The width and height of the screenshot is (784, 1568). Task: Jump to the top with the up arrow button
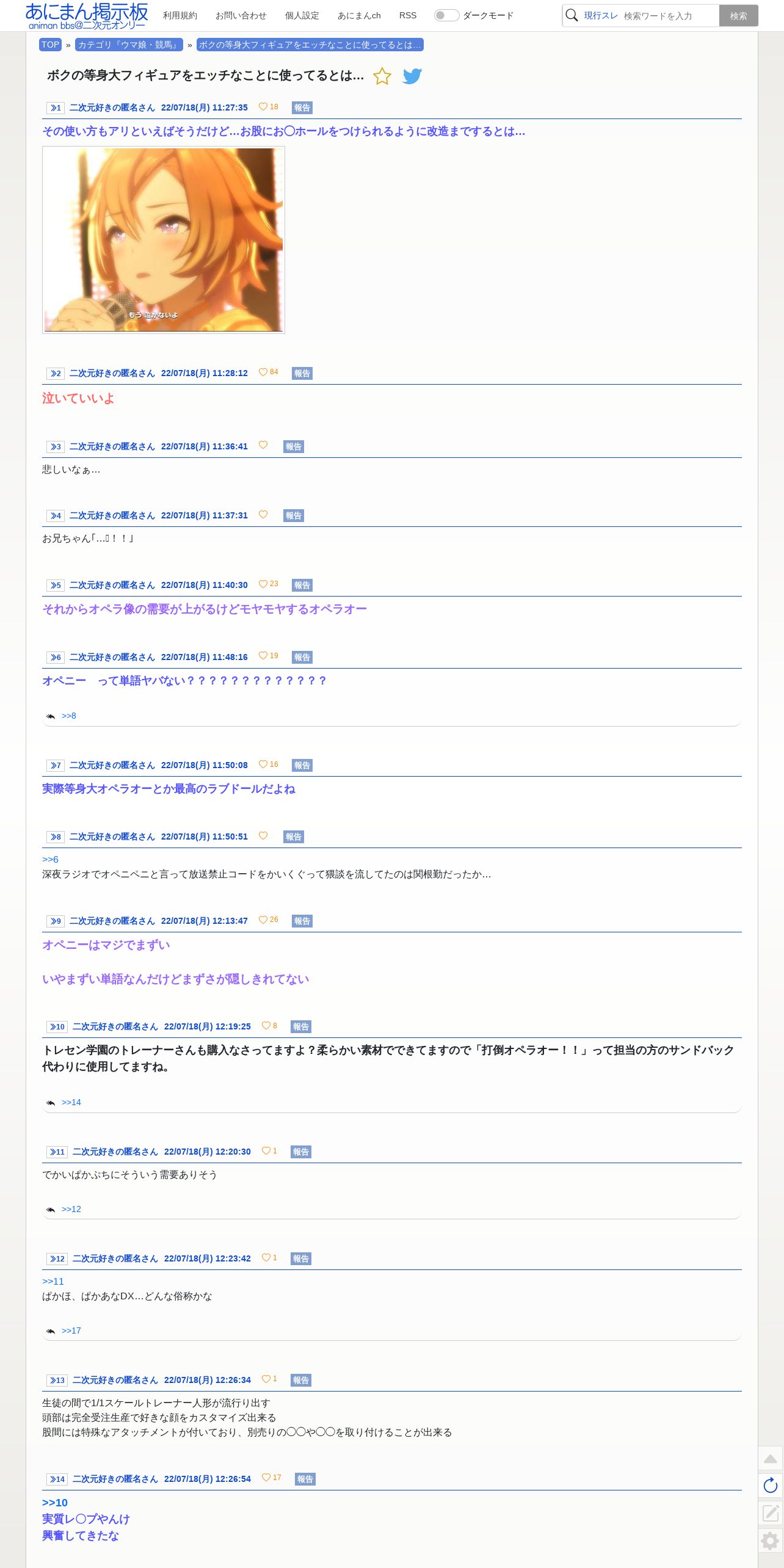(x=771, y=1459)
